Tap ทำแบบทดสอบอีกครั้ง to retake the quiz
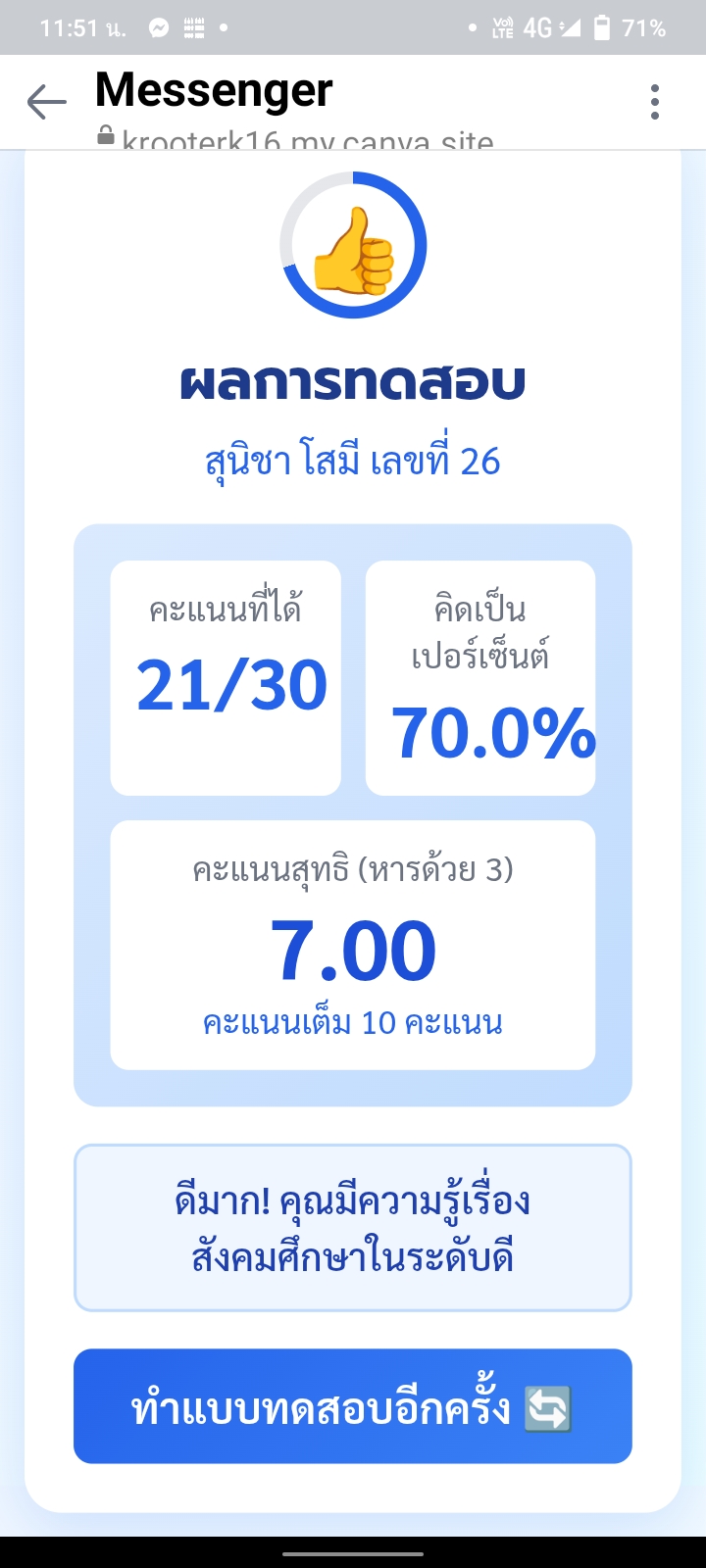Screen dimensions: 706x1568 (x=353, y=1406)
